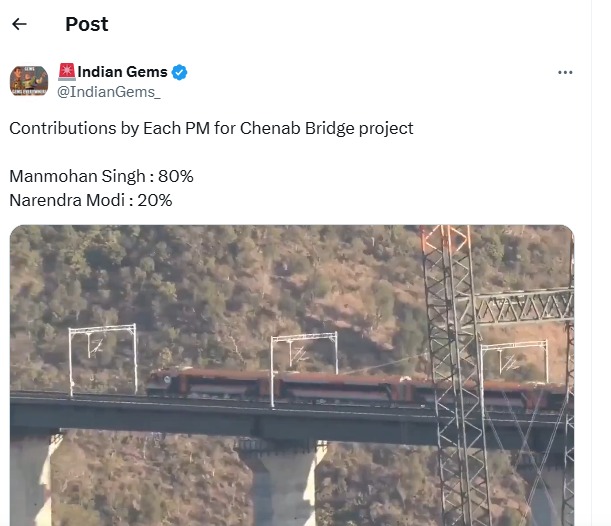Open the post's more options menu

565,72
